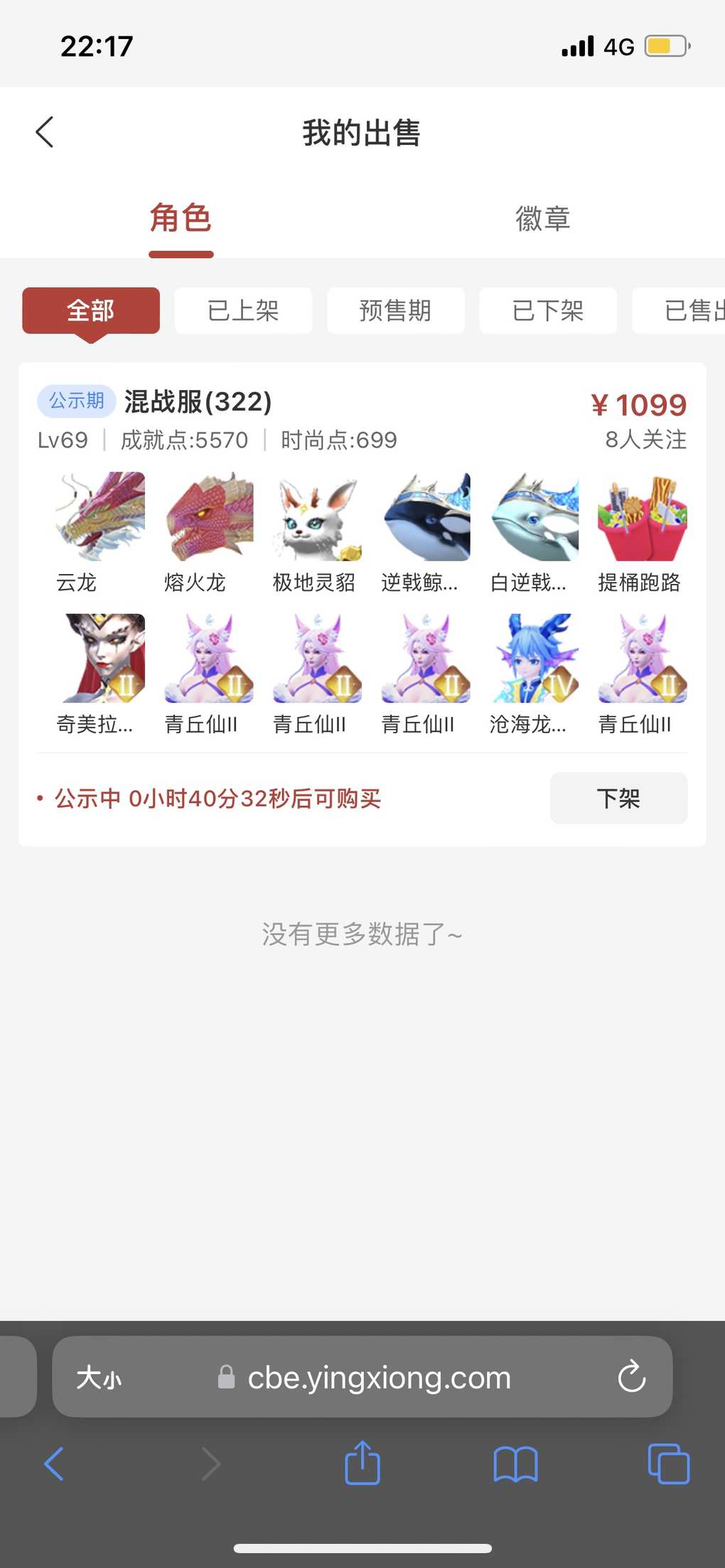The image size is (725, 1568).
Task: Open Safari bookmarks
Action: [515, 1463]
